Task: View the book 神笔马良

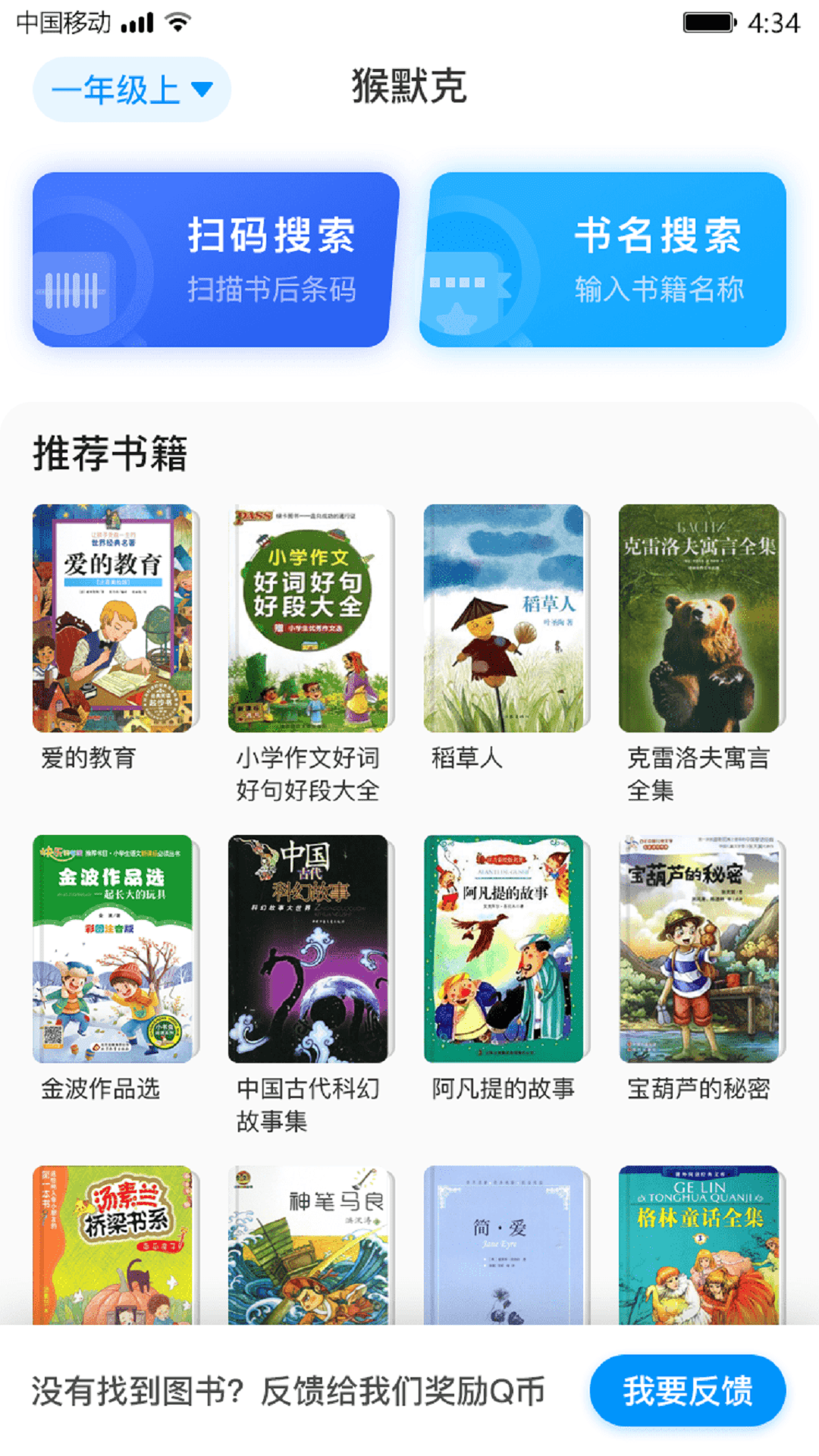Action: pos(308,1245)
